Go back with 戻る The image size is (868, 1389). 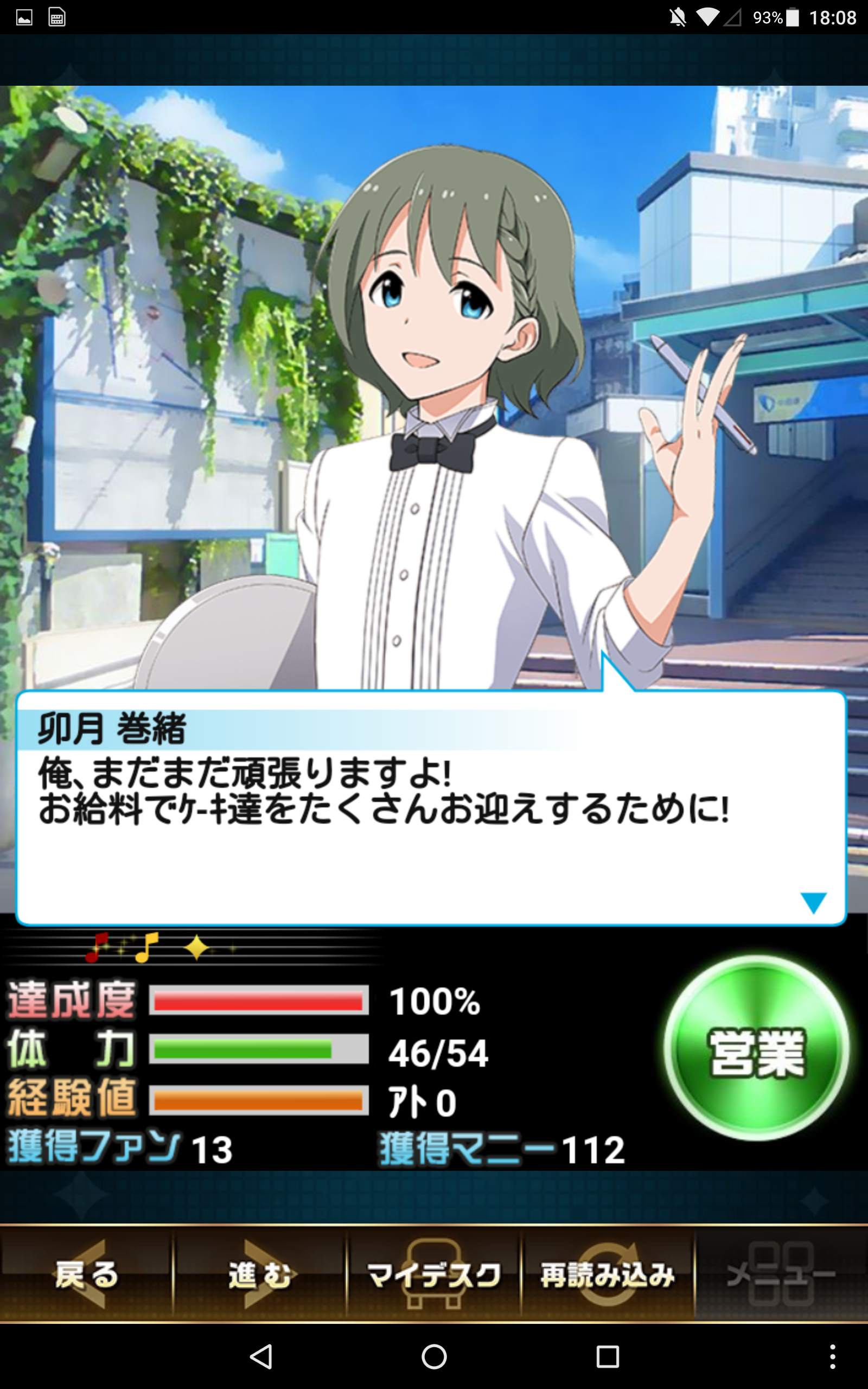point(86,1276)
